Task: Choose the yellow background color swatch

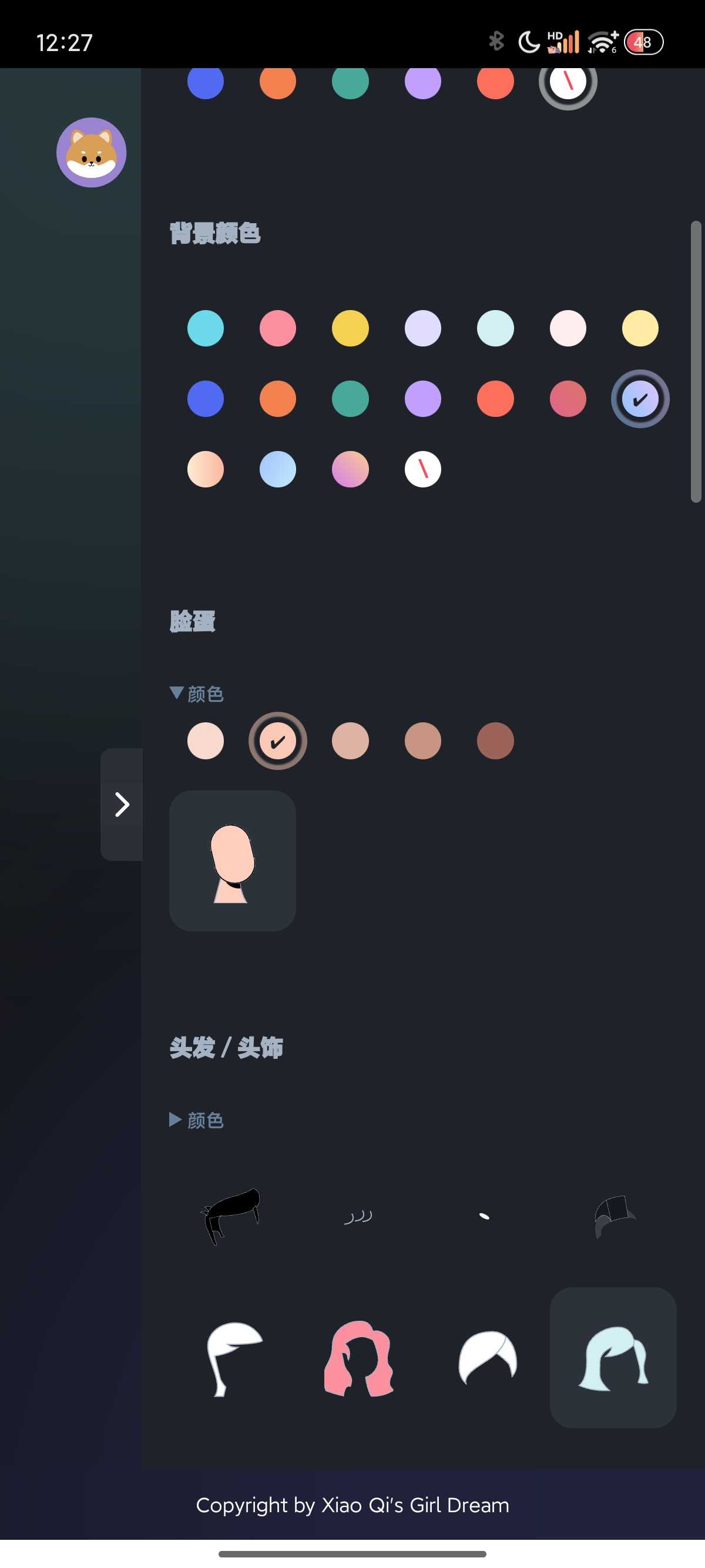Action: point(350,328)
